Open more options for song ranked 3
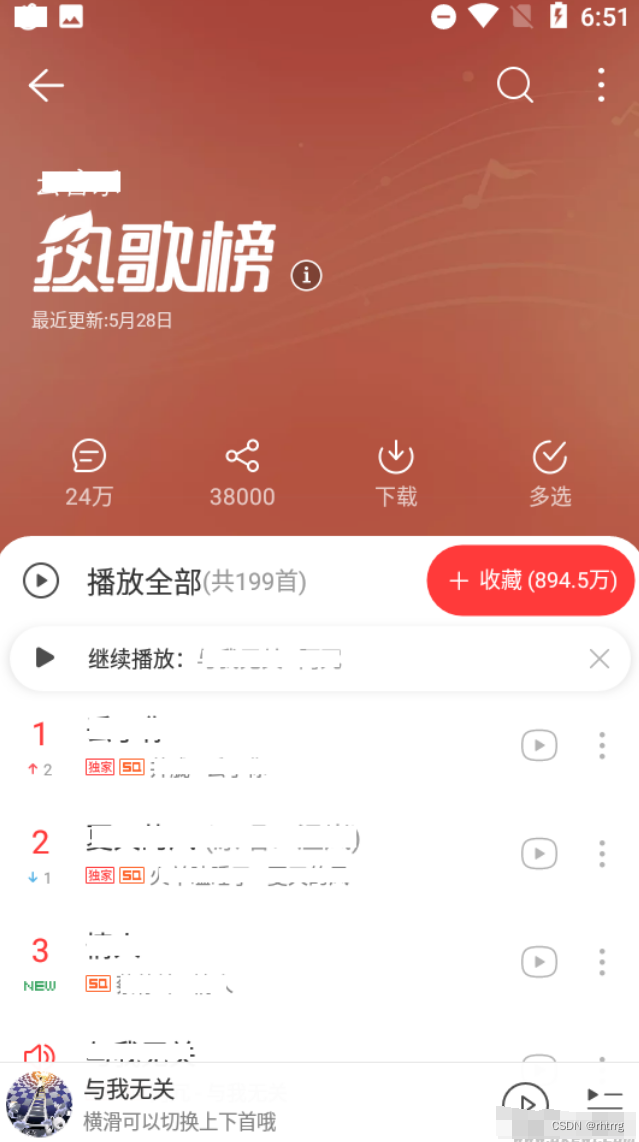 pos(602,961)
